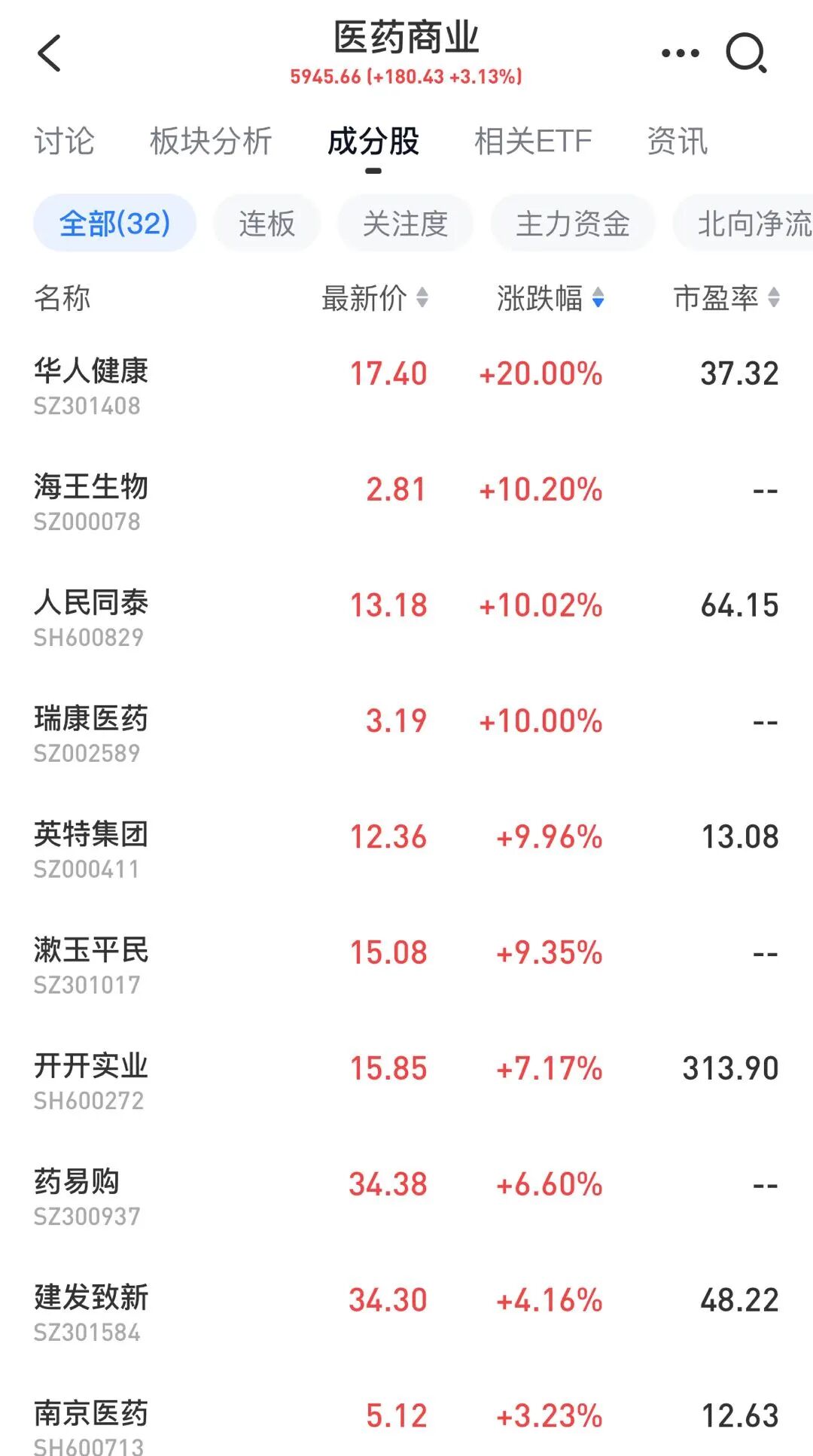Sort the list by 最新价

(x=374, y=298)
